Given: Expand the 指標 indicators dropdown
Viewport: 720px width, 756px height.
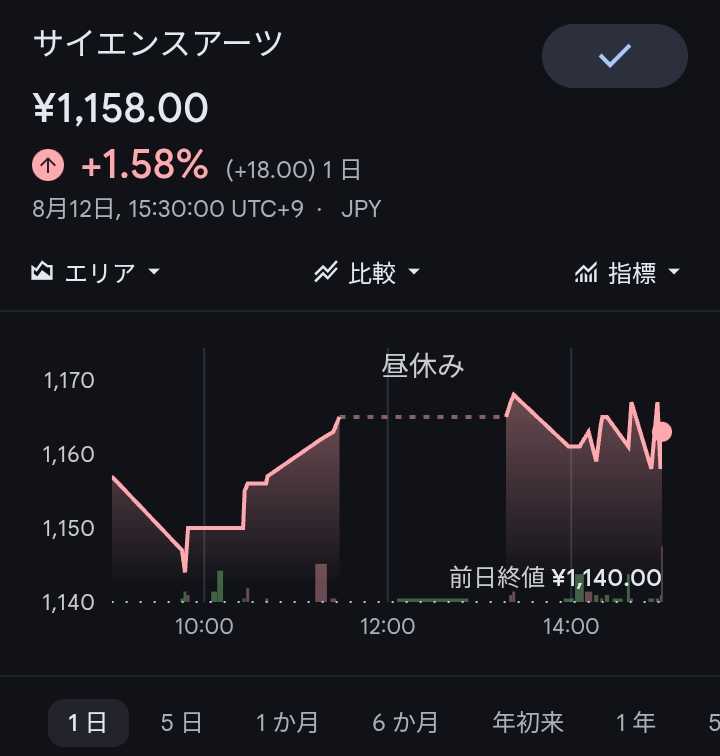Looking at the screenshot, I should coord(627,272).
